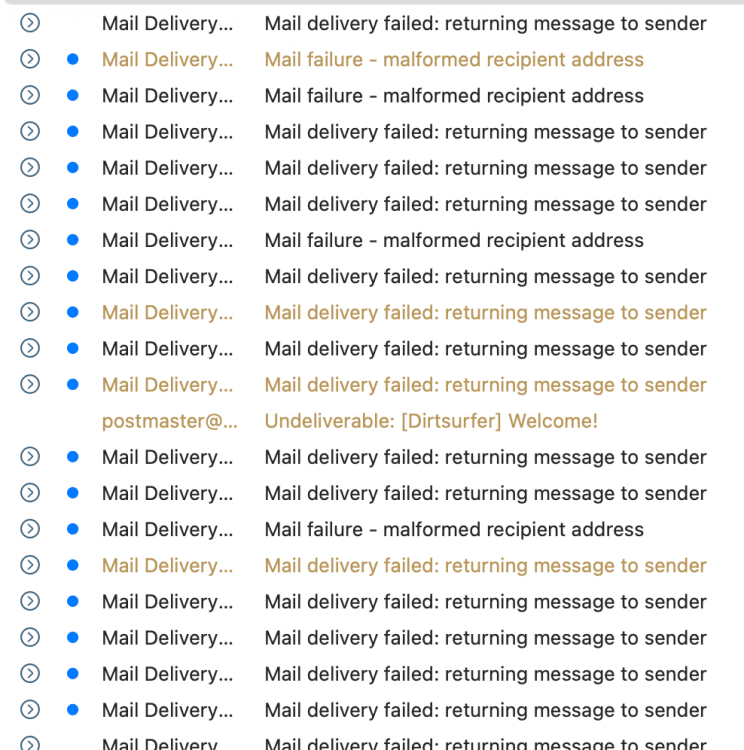Expand the second orange flagged failed delivery thread
This screenshot has width=744, height=750.
[x=29, y=384]
